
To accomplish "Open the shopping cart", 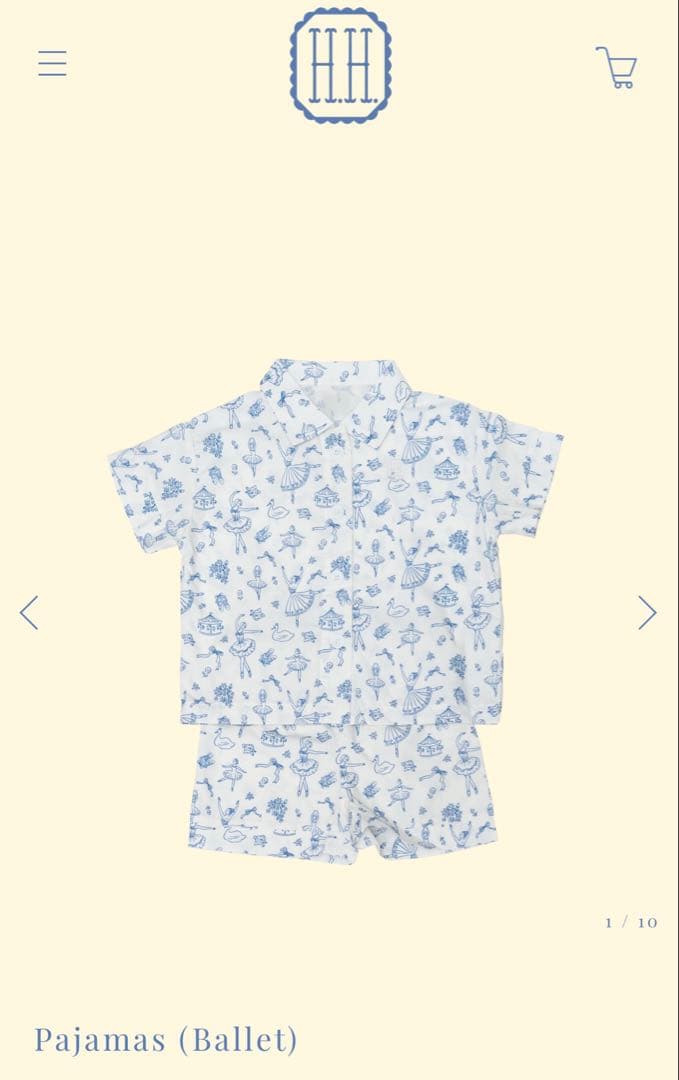I will tap(617, 68).
